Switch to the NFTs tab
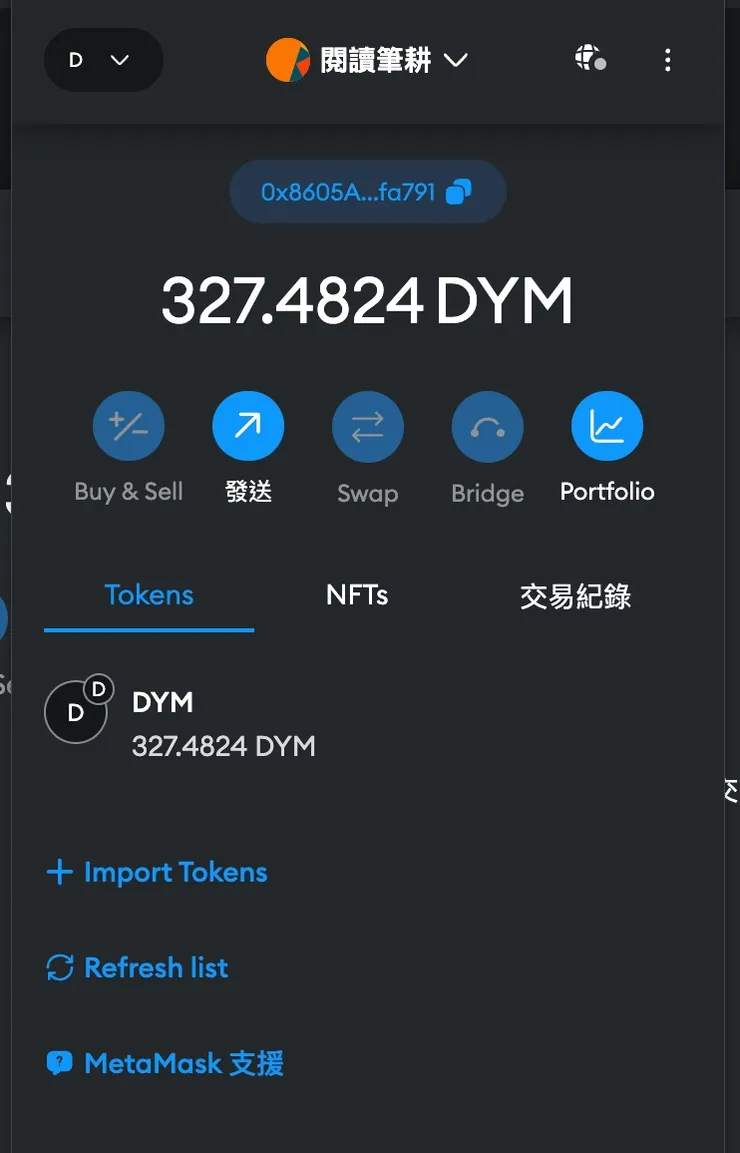This screenshot has height=1153, width=740. 357,594
